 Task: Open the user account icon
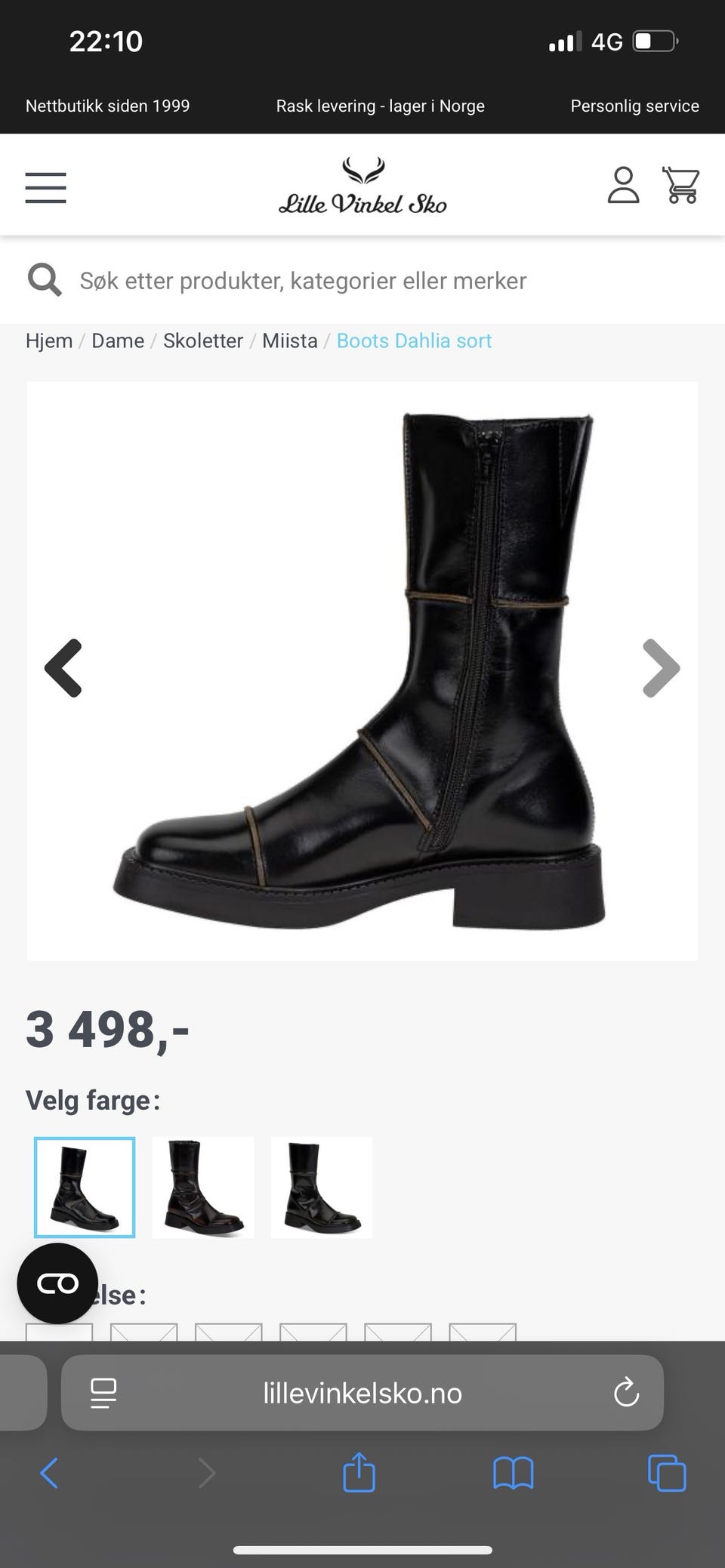[623, 185]
